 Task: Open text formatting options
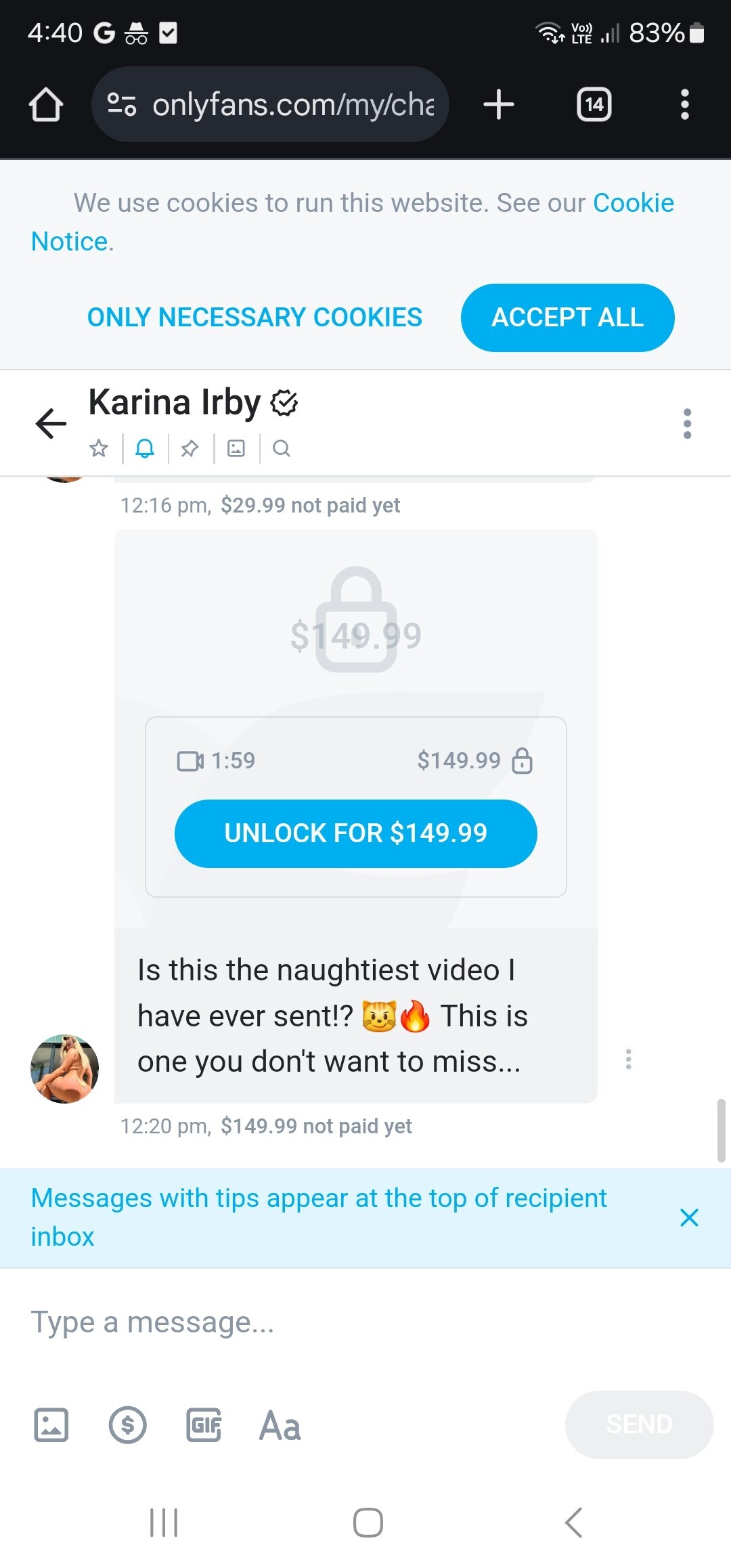tap(280, 1426)
